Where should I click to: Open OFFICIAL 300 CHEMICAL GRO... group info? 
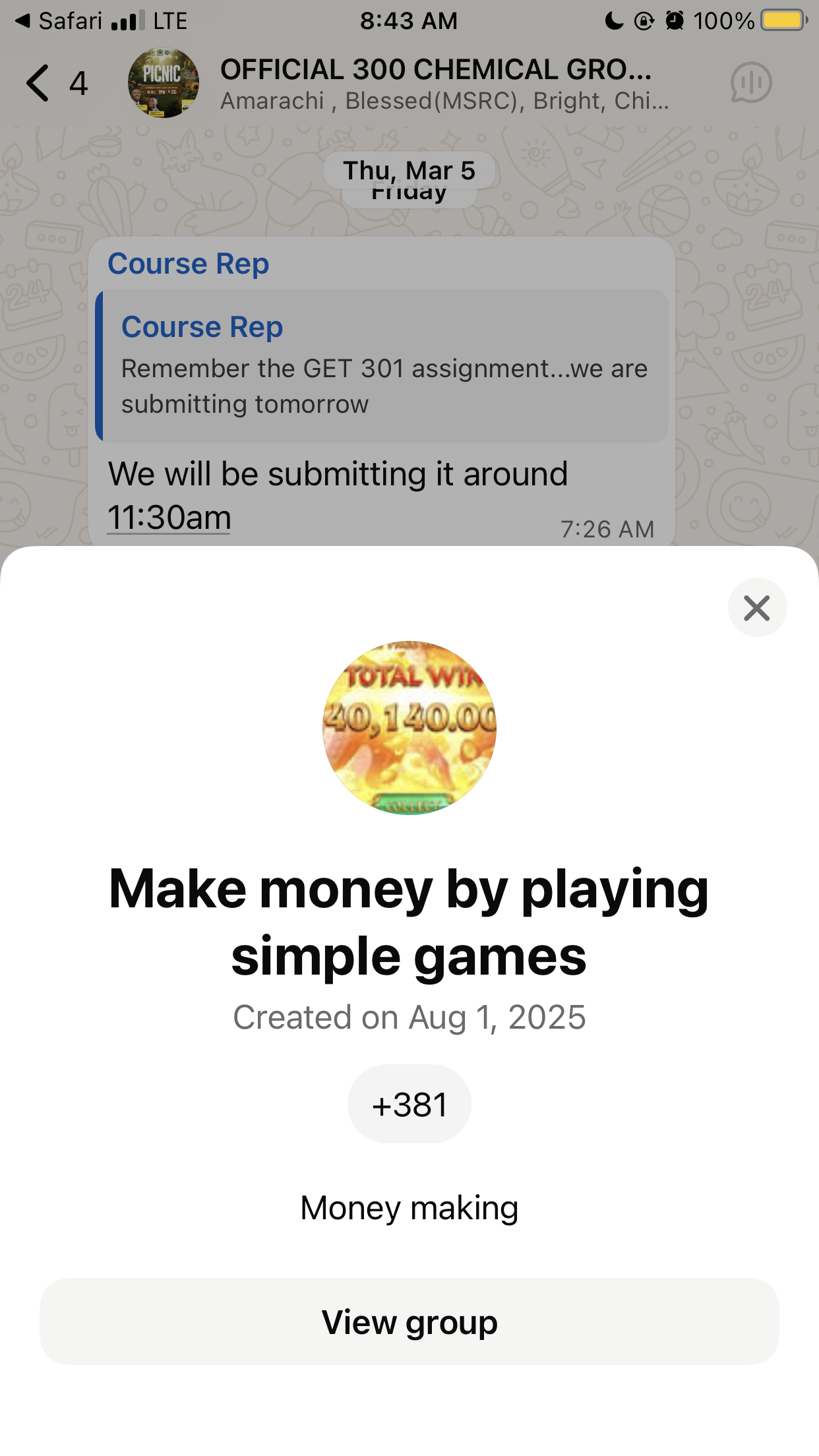pos(435,83)
